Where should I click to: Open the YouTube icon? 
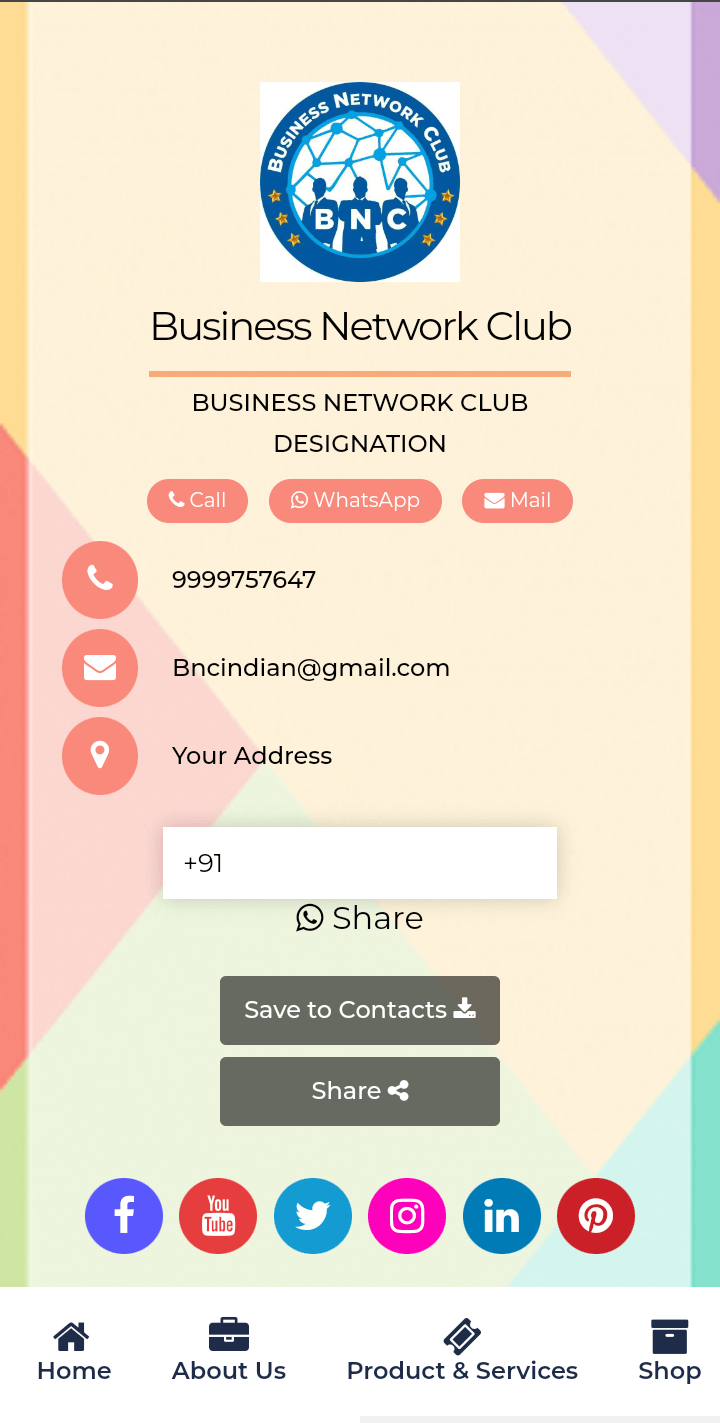tap(218, 1216)
